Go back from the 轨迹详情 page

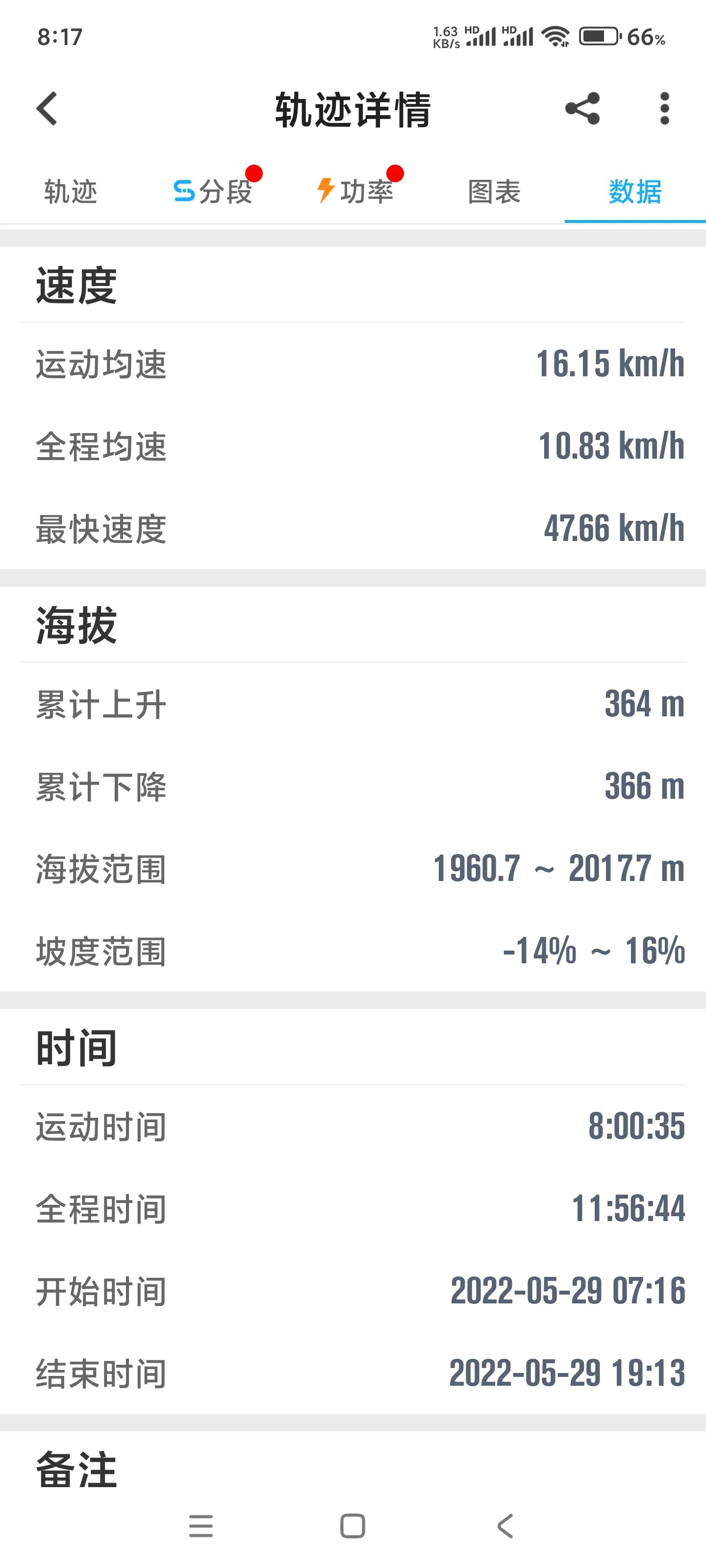pos(47,109)
